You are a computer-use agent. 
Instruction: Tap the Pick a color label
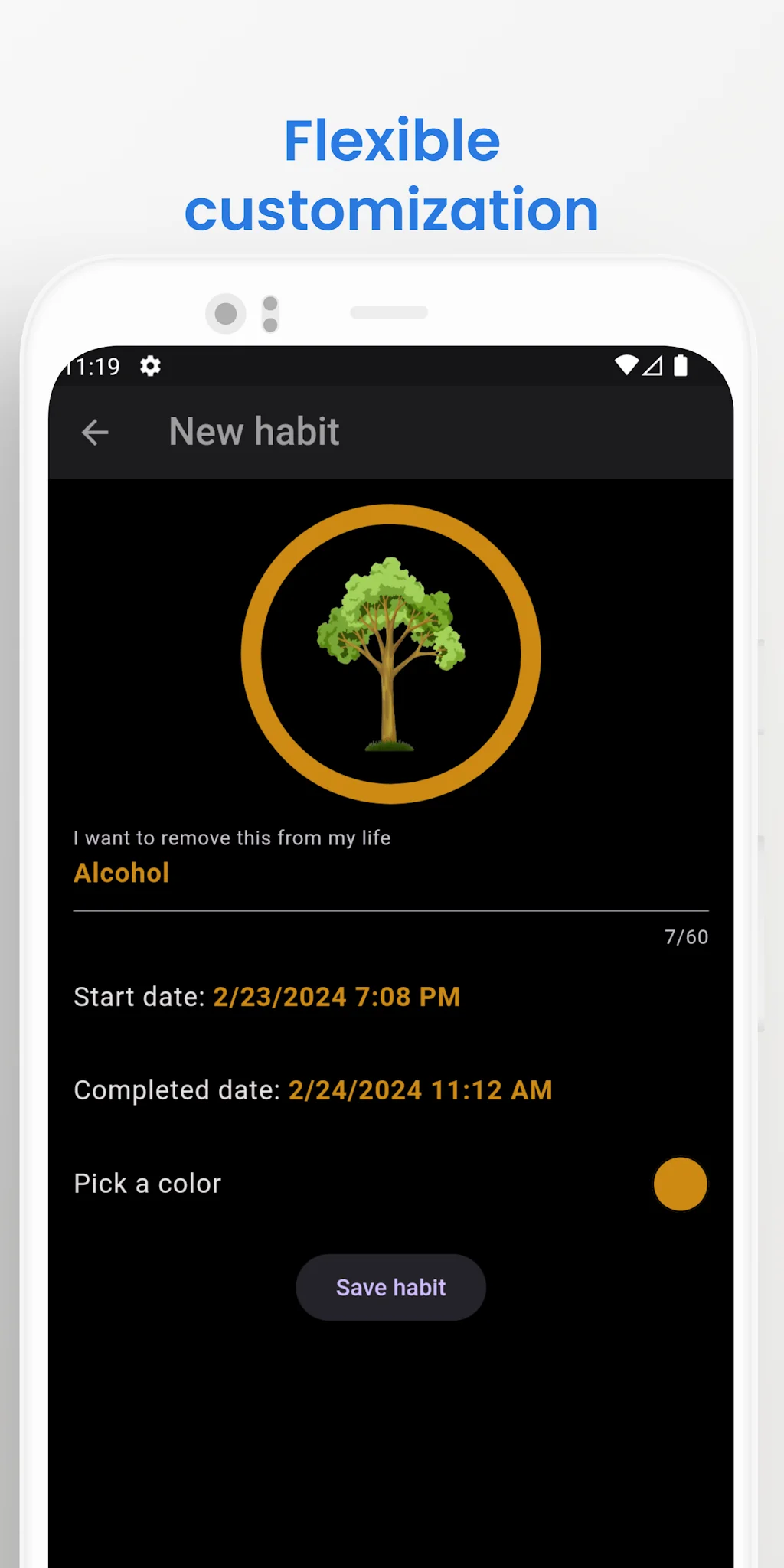click(x=147, y=1183)
